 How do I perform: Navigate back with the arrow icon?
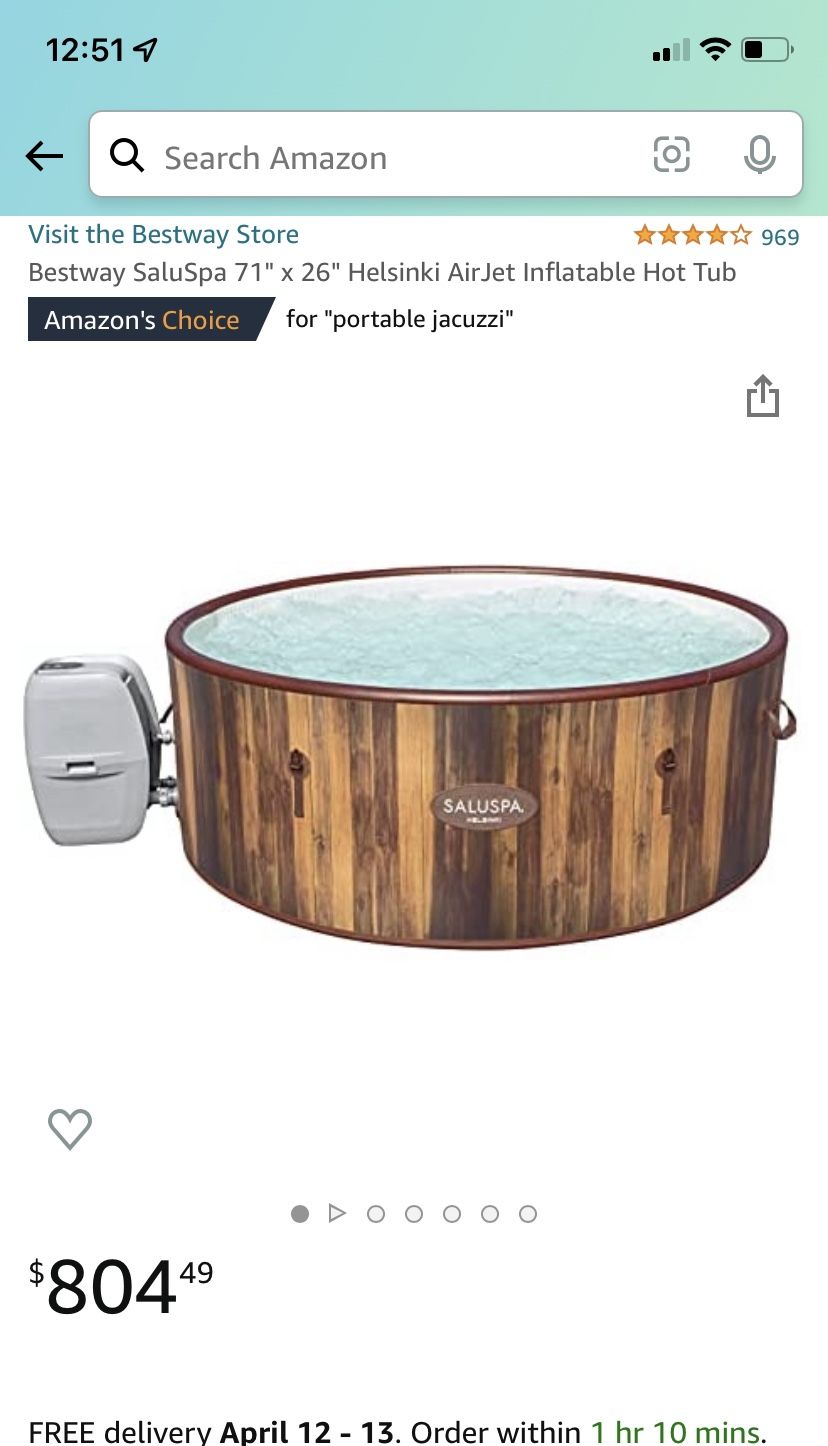[44, 156]
